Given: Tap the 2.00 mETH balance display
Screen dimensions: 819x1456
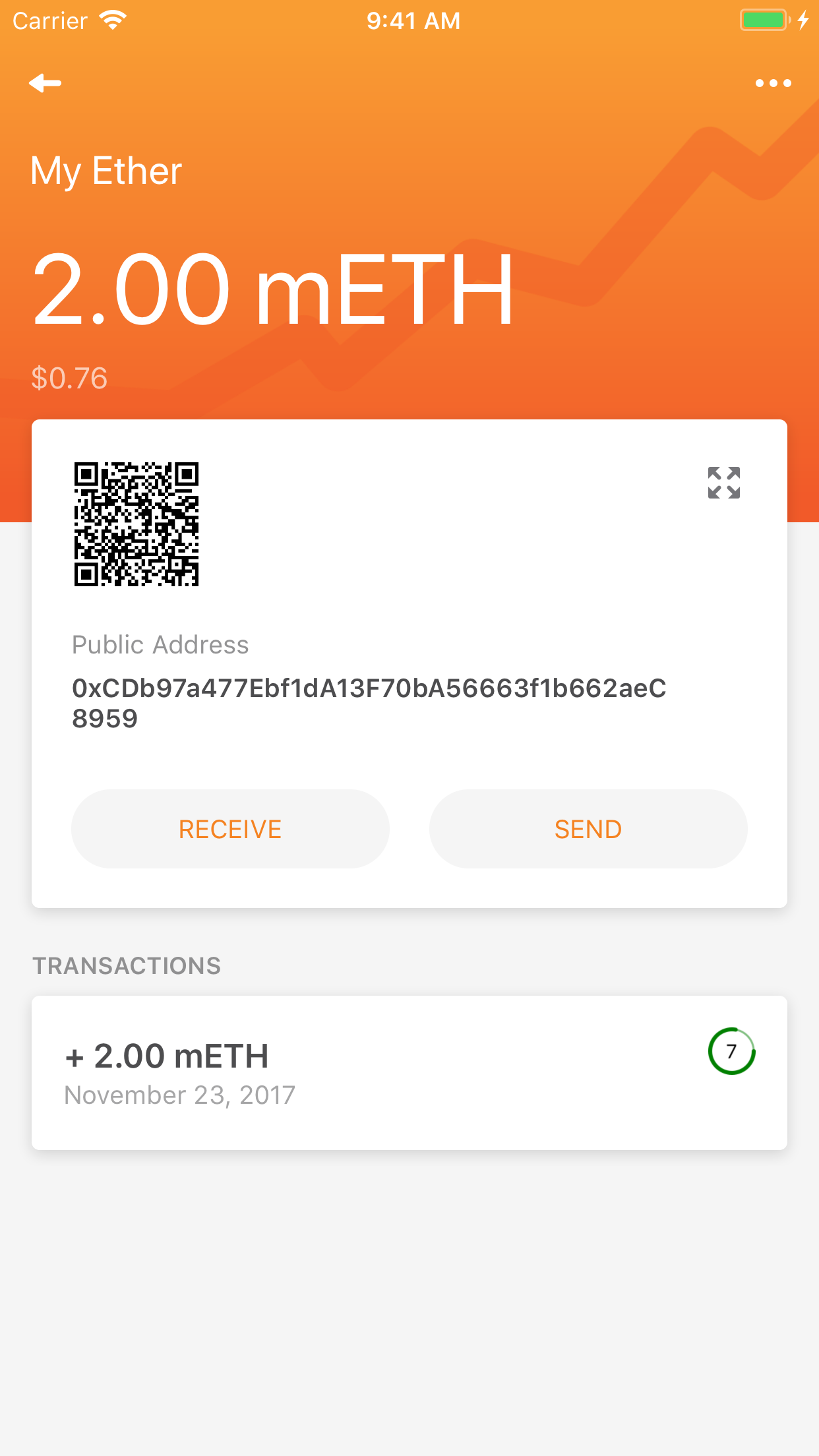Looking at the screenshot, I should point(273,289).
